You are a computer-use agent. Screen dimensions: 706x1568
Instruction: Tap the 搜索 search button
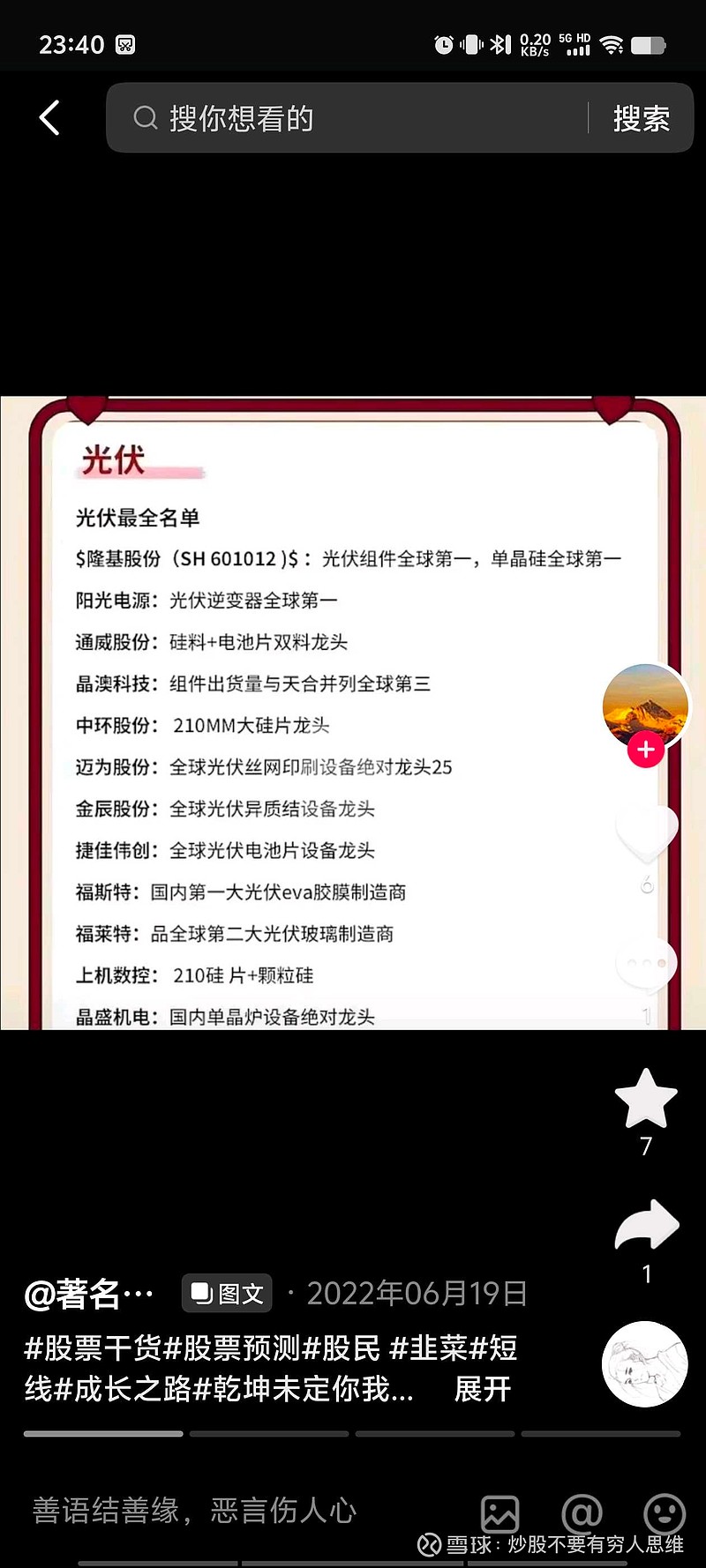click(642, 117)
